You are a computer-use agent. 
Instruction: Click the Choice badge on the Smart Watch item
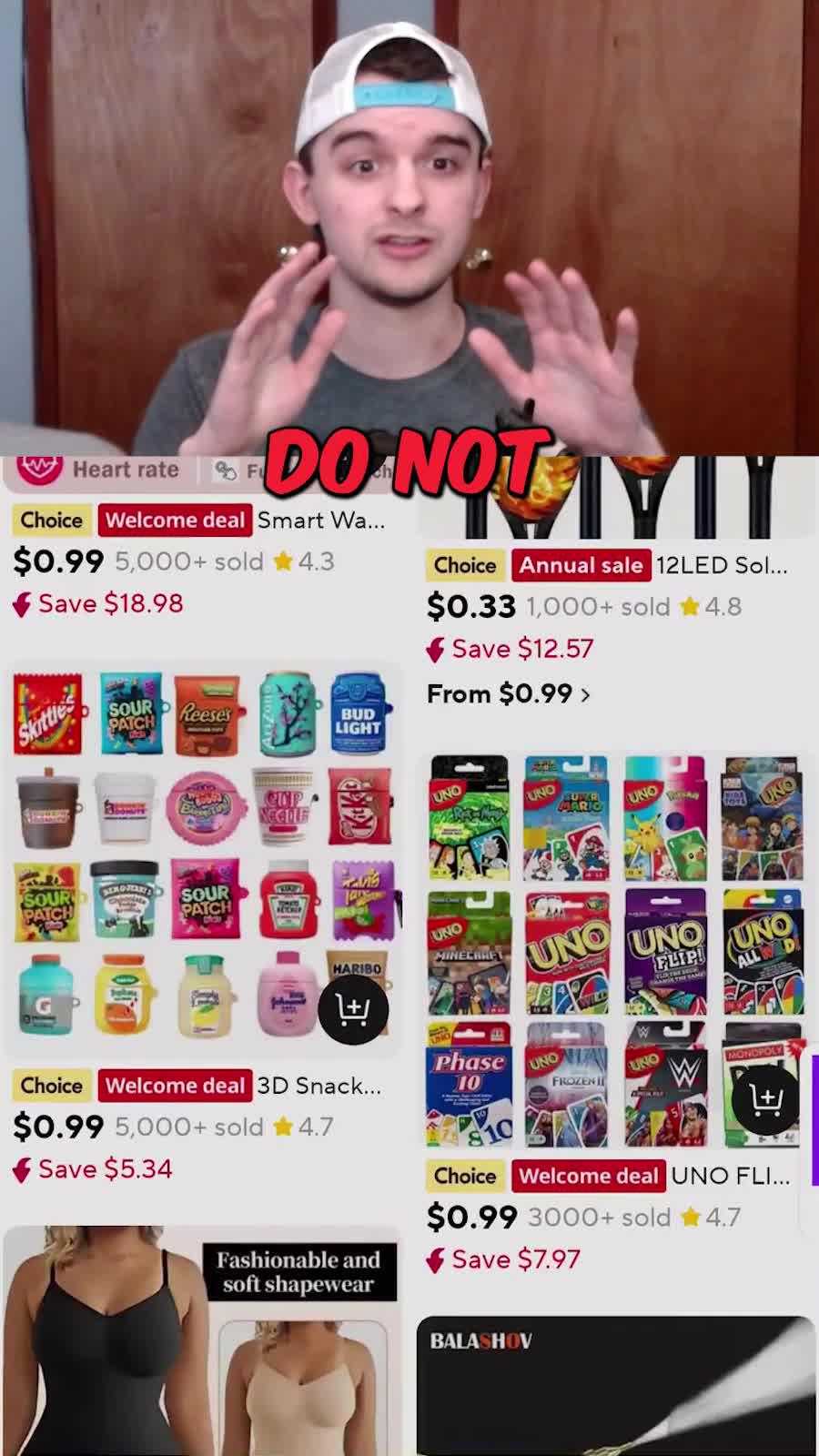point(50,520)
